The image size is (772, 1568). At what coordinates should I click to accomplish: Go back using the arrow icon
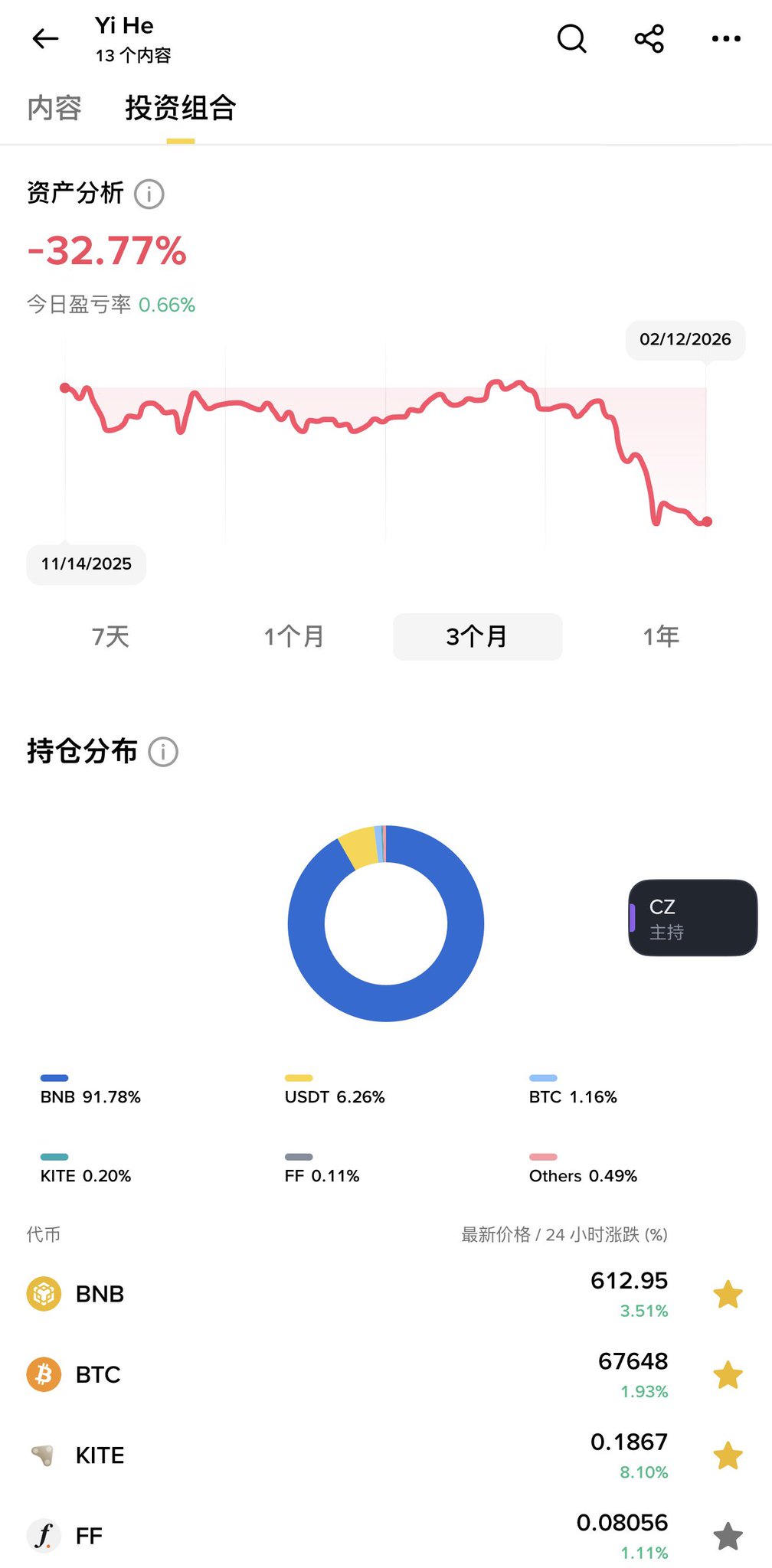click(45, 38)
